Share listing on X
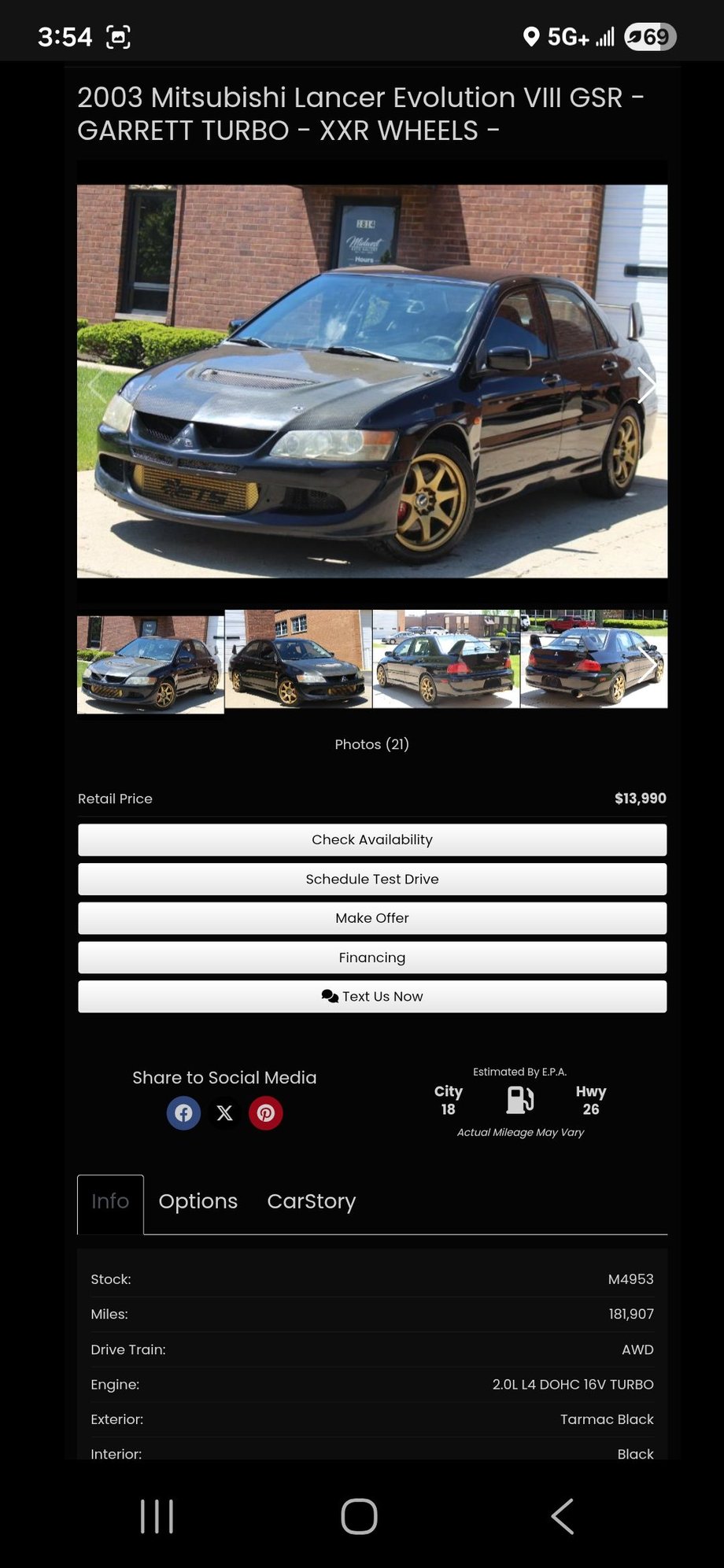The width and height of the screenshot is (724, 1568). click(225, 1113)
